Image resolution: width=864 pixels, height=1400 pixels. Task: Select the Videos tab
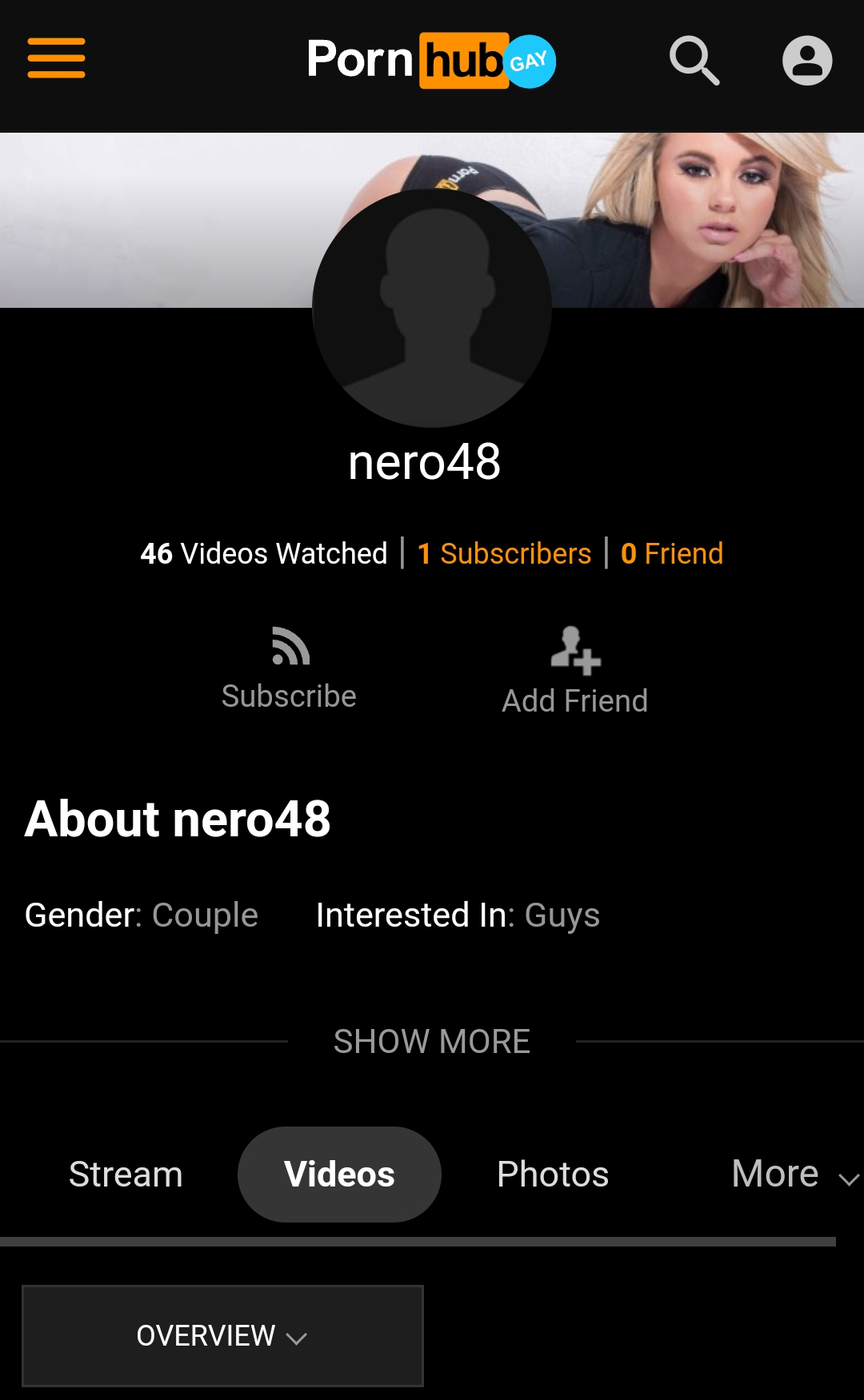click(339, 1174)
